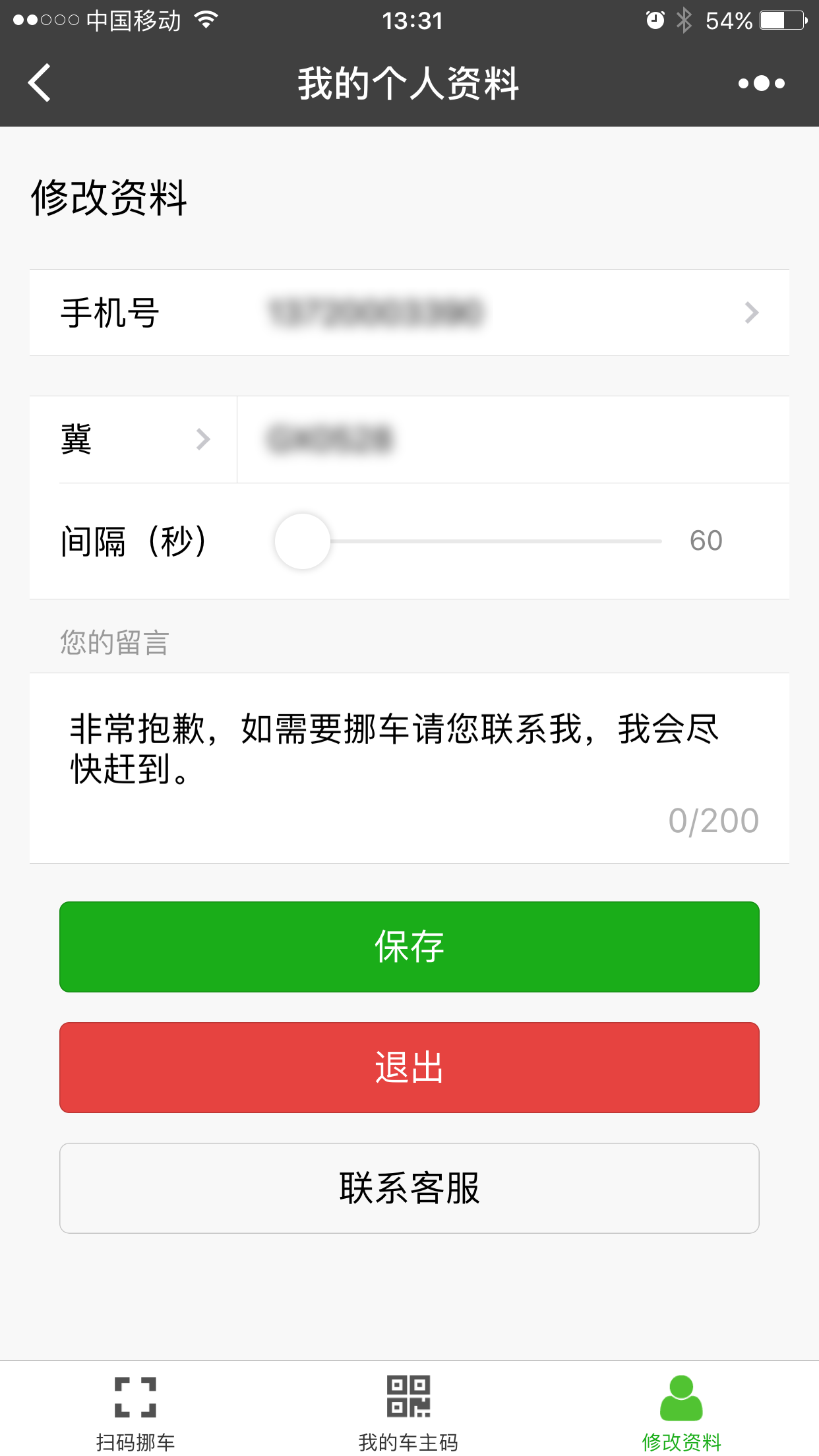
Task: Tap the green 保存 button
Action: pos(409,946)
